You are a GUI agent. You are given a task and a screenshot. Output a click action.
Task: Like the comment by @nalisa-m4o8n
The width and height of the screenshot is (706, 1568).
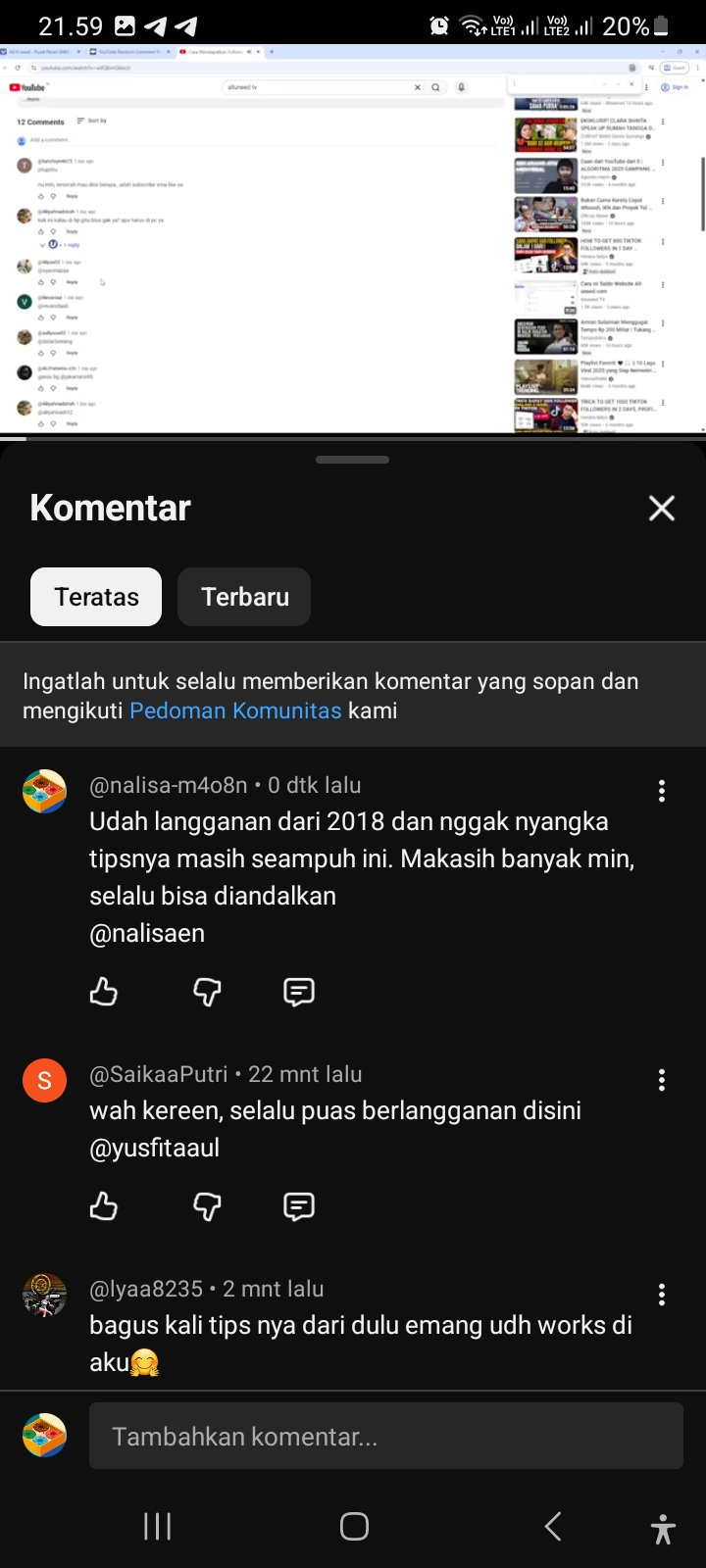[x=104, y=992]
